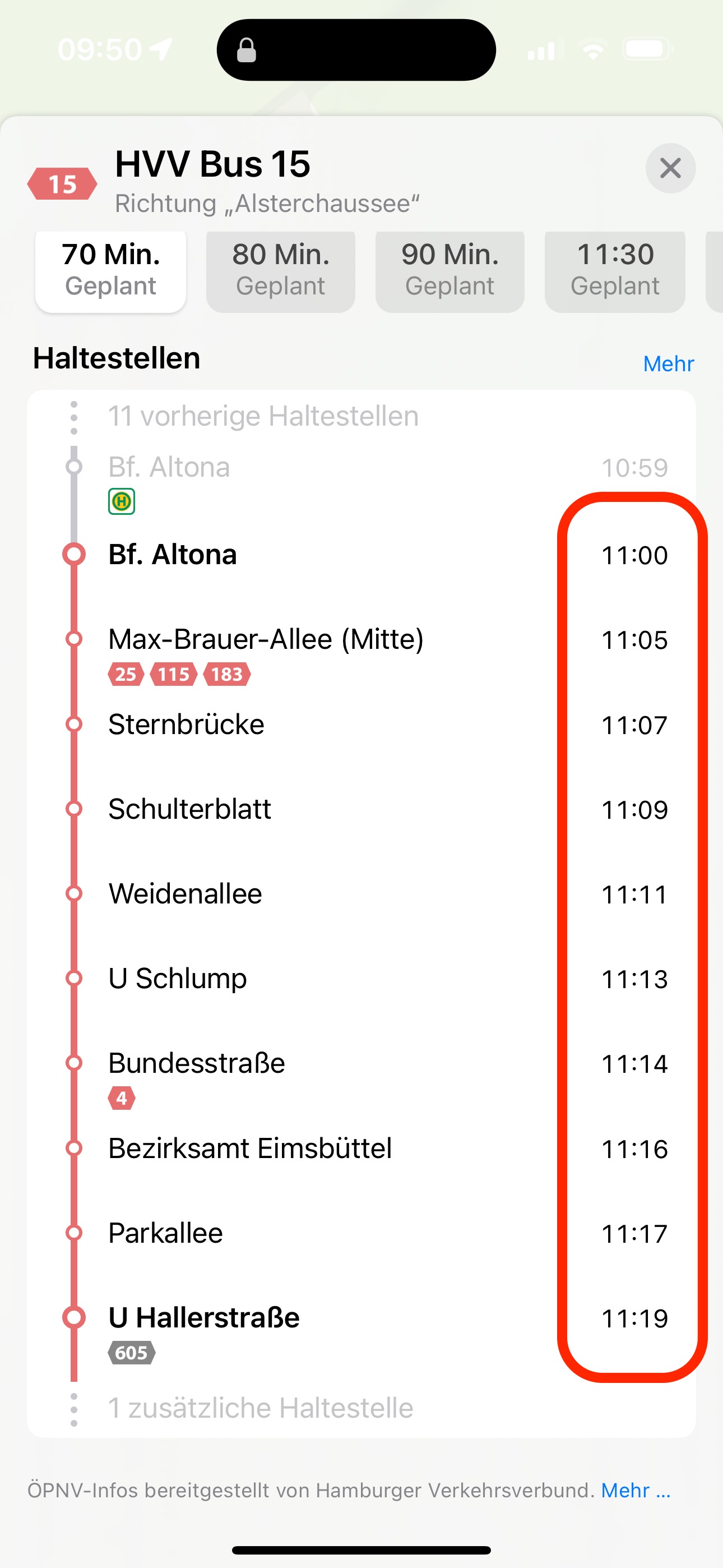Open the Max-Brauer-Allee (Mitte) stop

[266, 639]
